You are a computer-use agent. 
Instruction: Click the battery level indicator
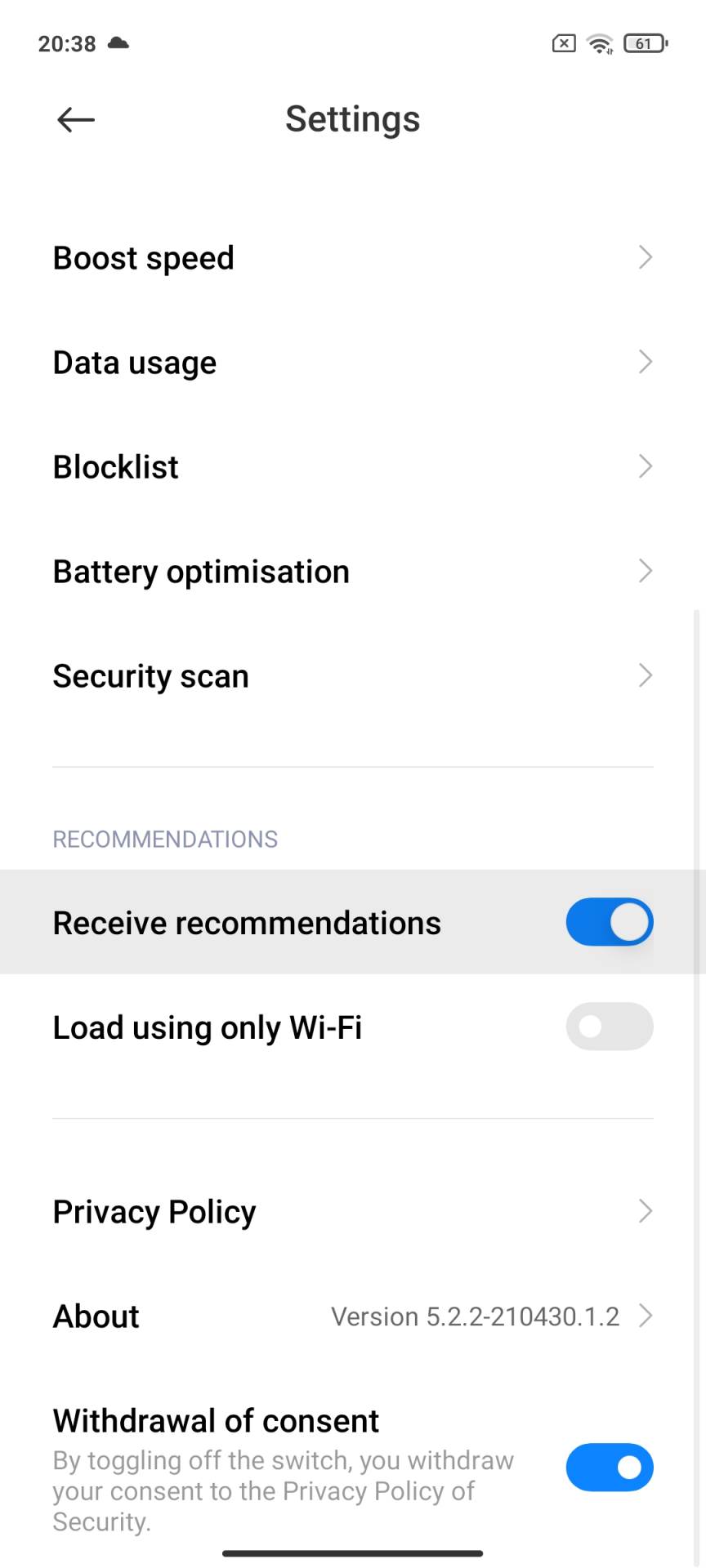(x=643, y=45)
